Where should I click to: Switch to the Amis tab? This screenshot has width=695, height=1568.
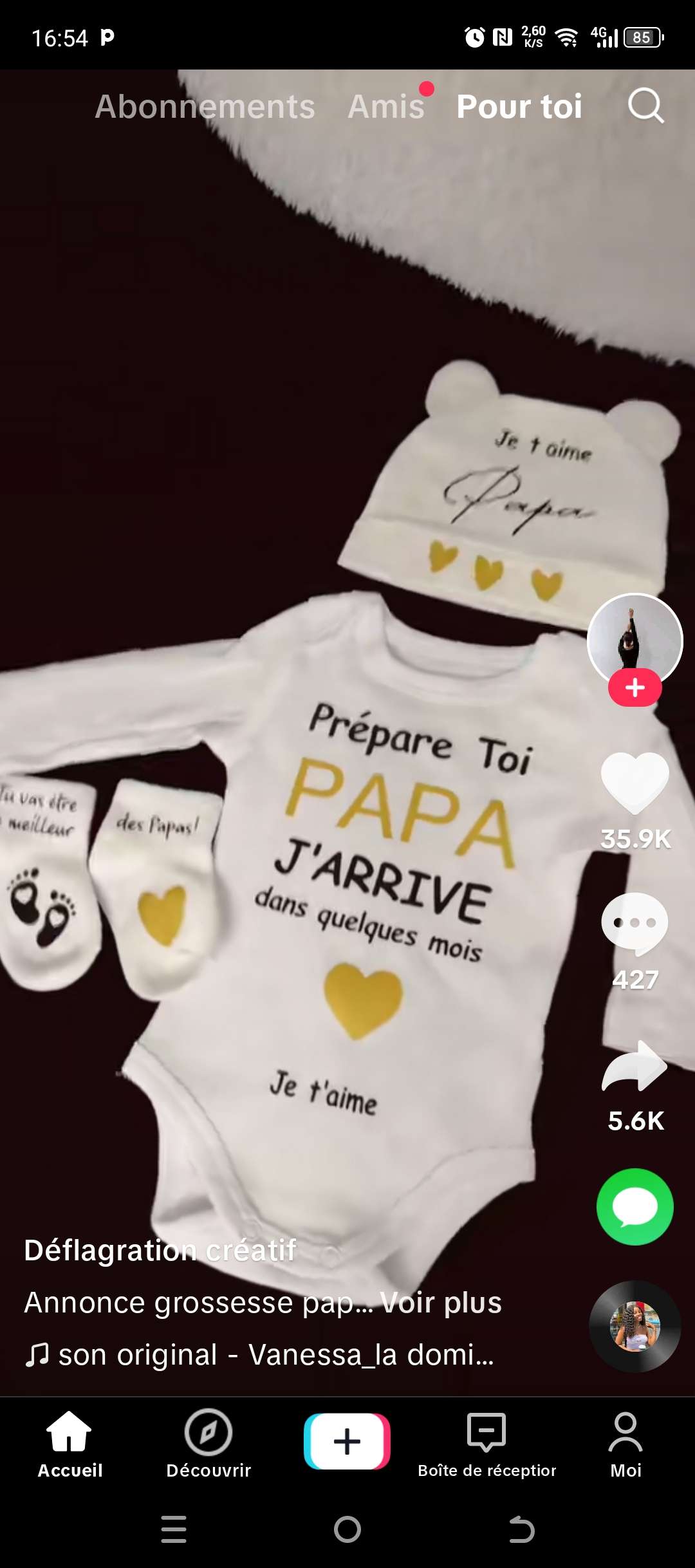(386, 107)
